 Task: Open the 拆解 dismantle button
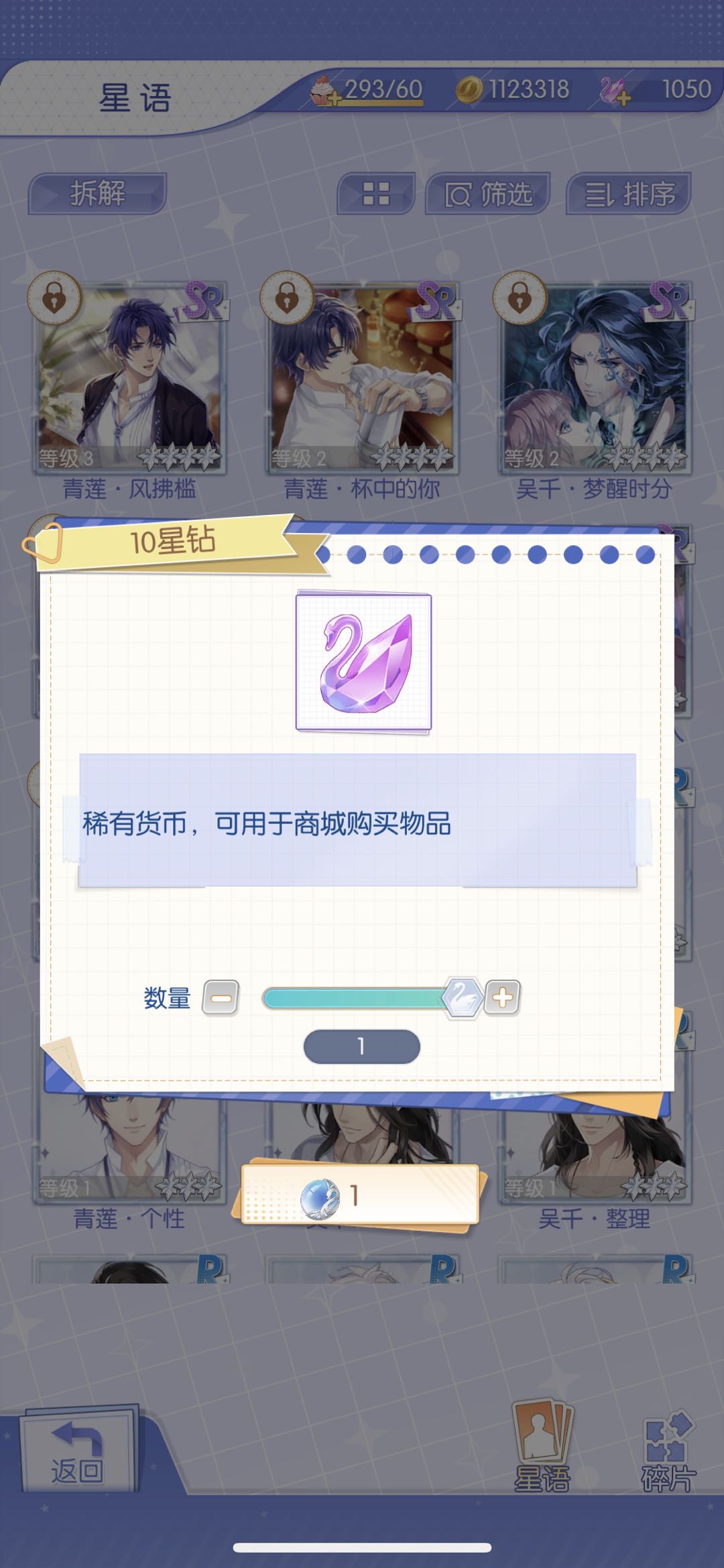[x=97, y=194]
